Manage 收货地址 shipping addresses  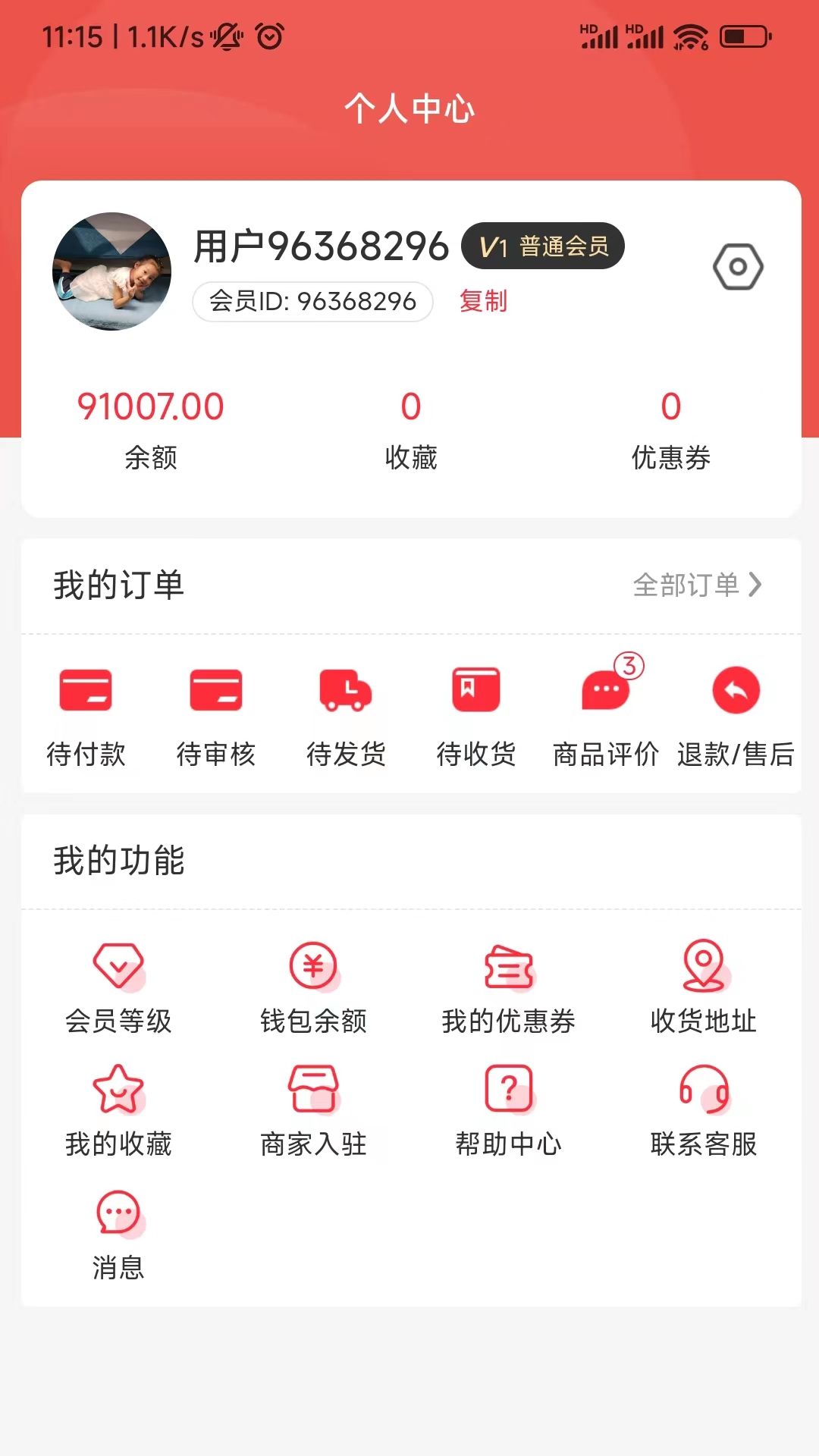point(704,987)
